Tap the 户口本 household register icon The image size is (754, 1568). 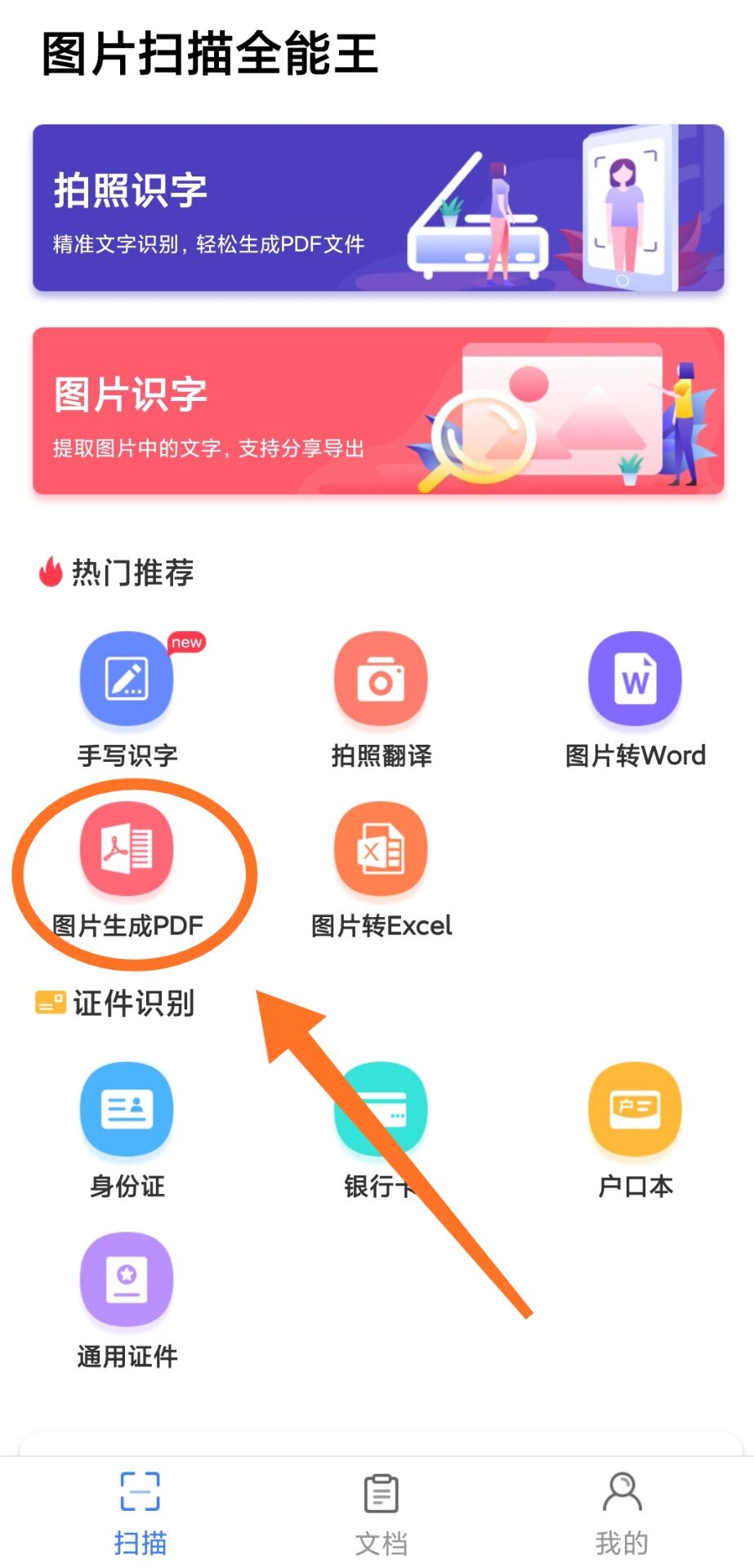[x=636, y=1109]
